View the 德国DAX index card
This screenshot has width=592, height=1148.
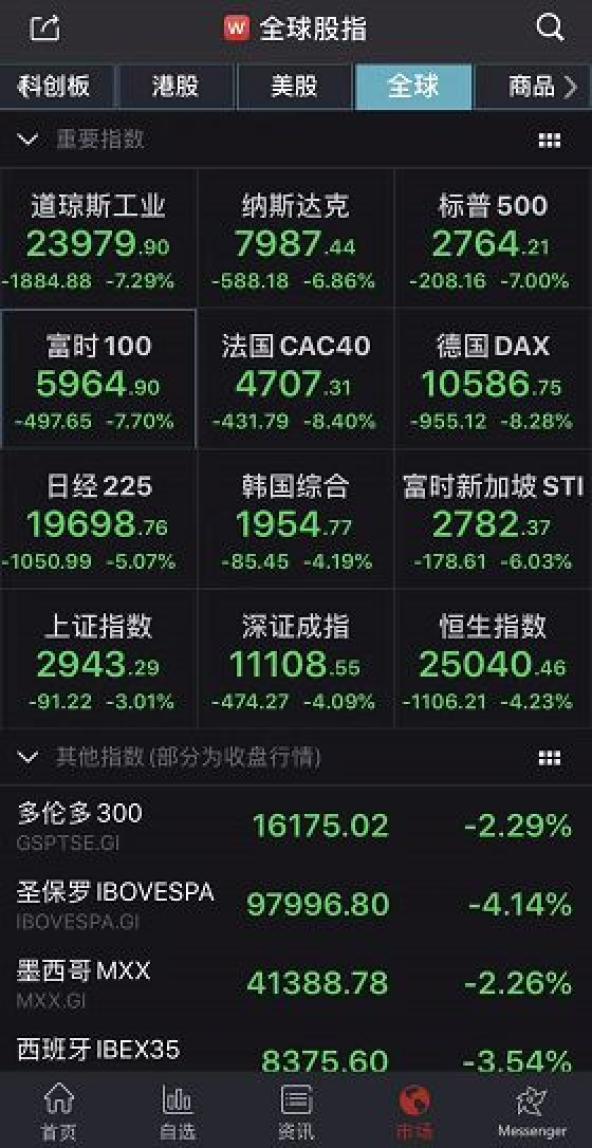point(493,379)
